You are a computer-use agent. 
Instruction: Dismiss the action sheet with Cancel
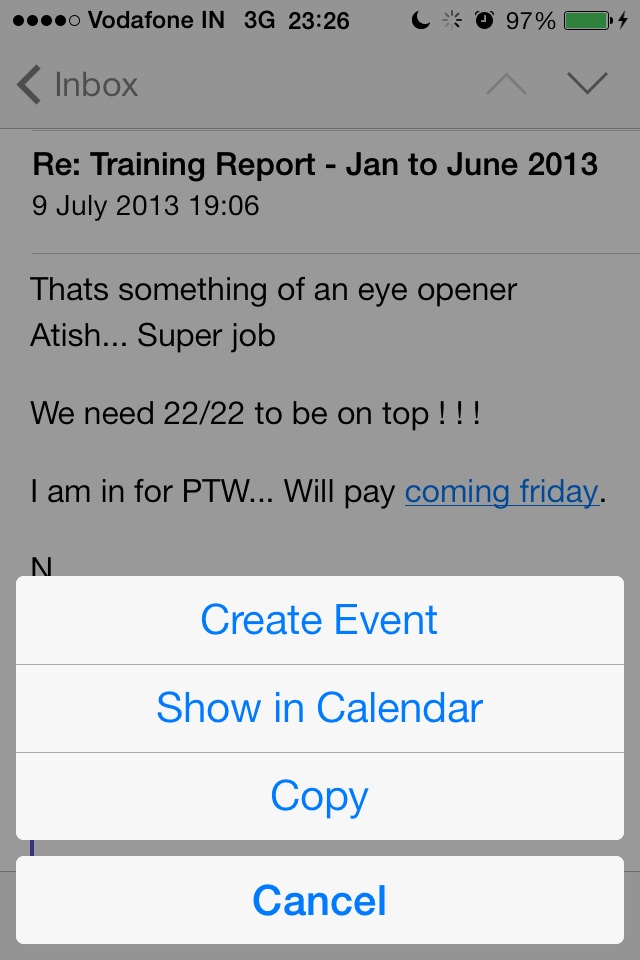tap(319, 900)
